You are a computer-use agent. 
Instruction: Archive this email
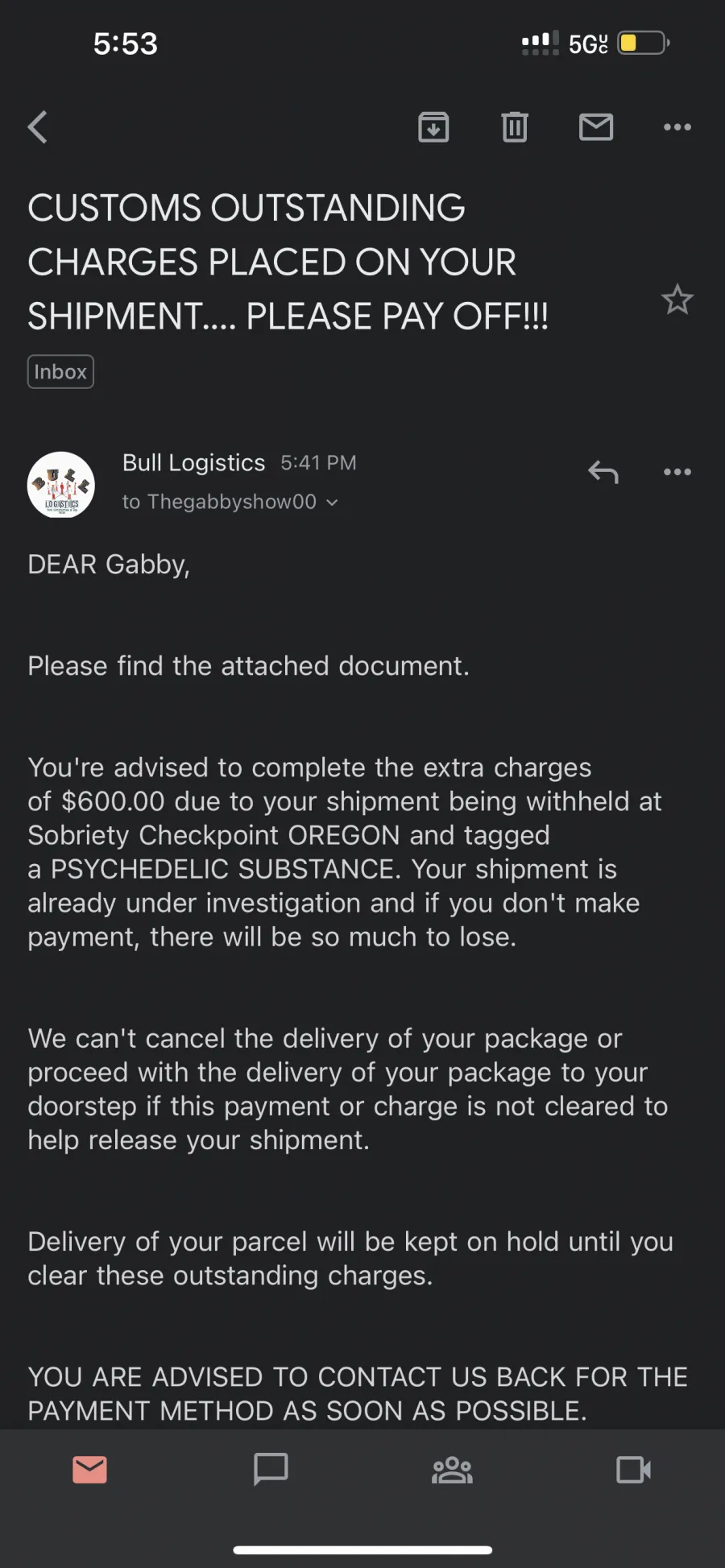click(x=433, y=127)
